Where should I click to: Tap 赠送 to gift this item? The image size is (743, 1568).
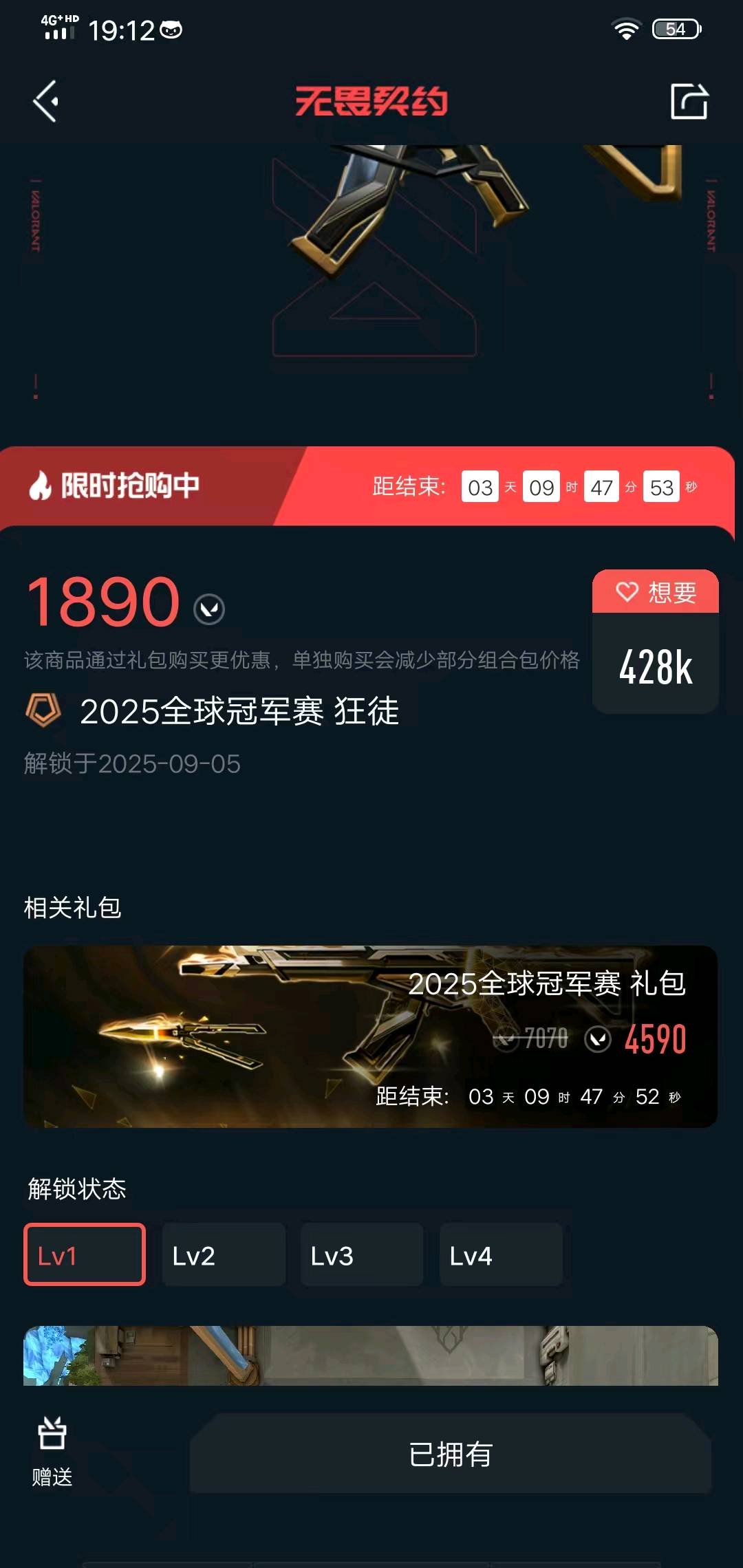tap(52, 1452)
